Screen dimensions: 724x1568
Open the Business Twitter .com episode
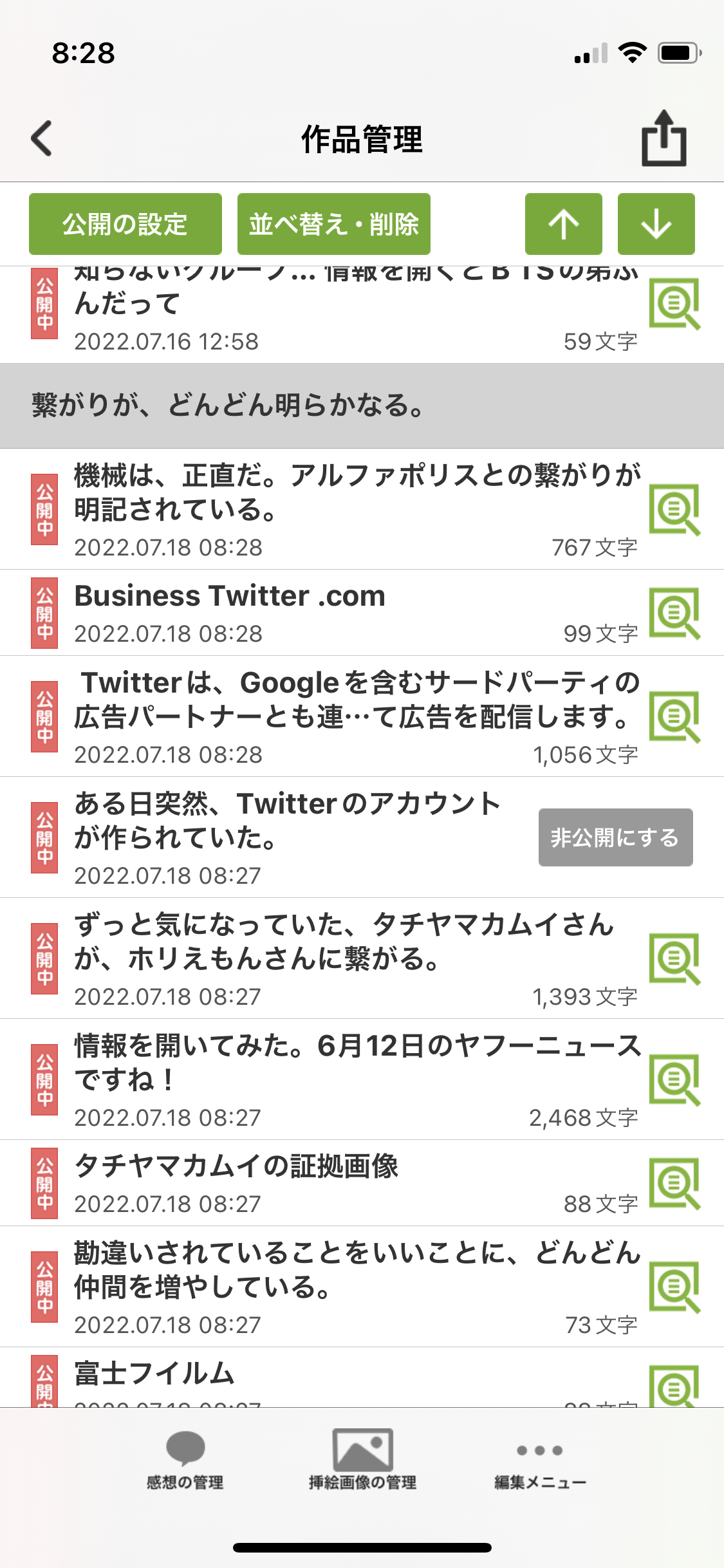tap(322, 611)
